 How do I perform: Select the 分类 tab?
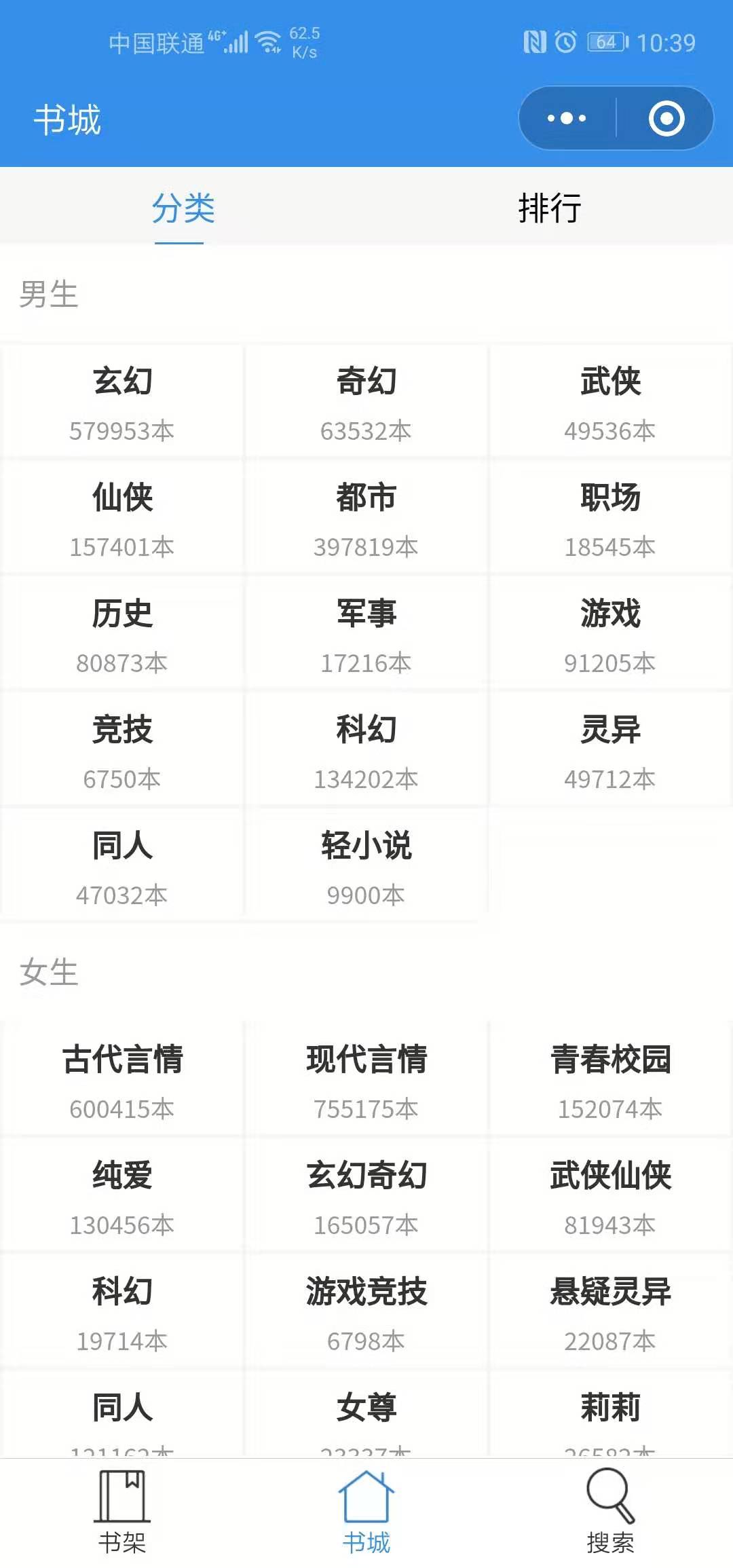tap(183, 207)
